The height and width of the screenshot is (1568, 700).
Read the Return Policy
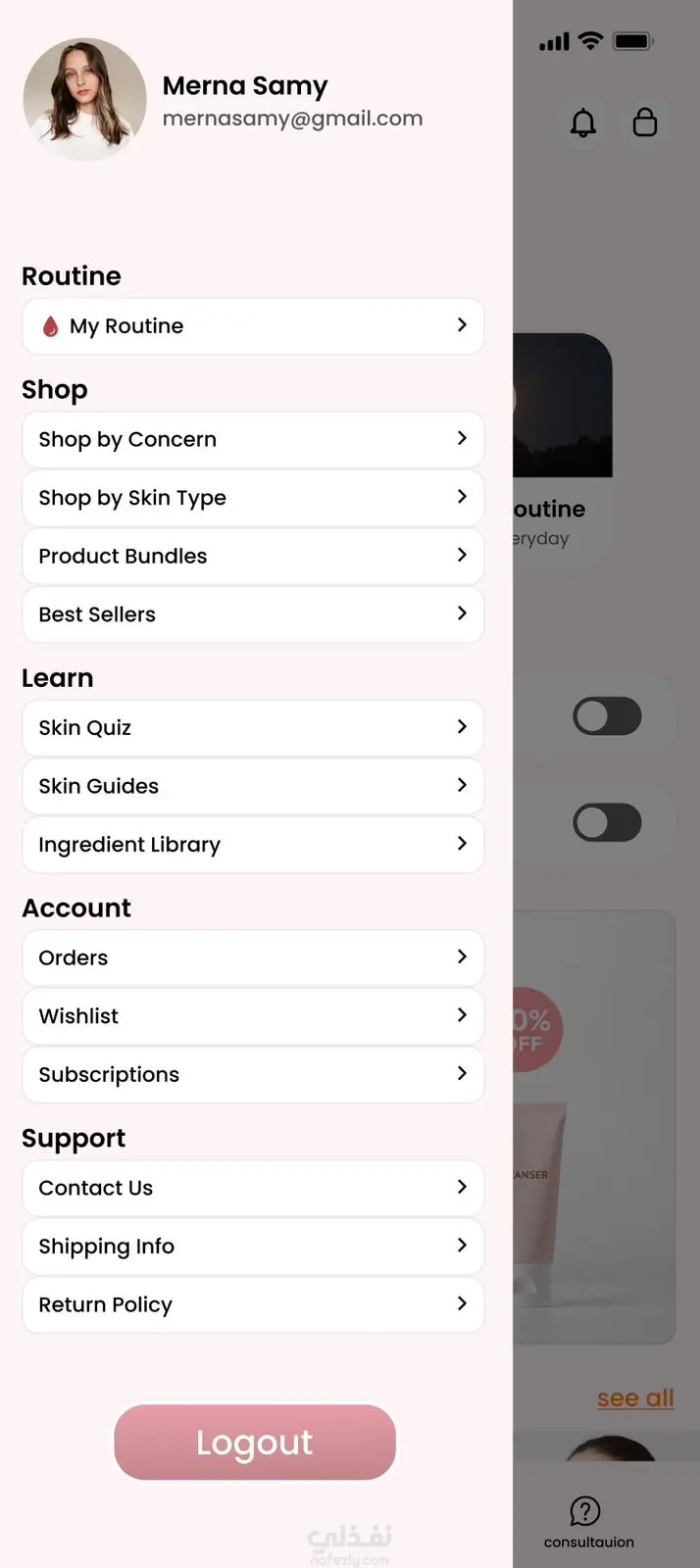tap(253, 1305)
